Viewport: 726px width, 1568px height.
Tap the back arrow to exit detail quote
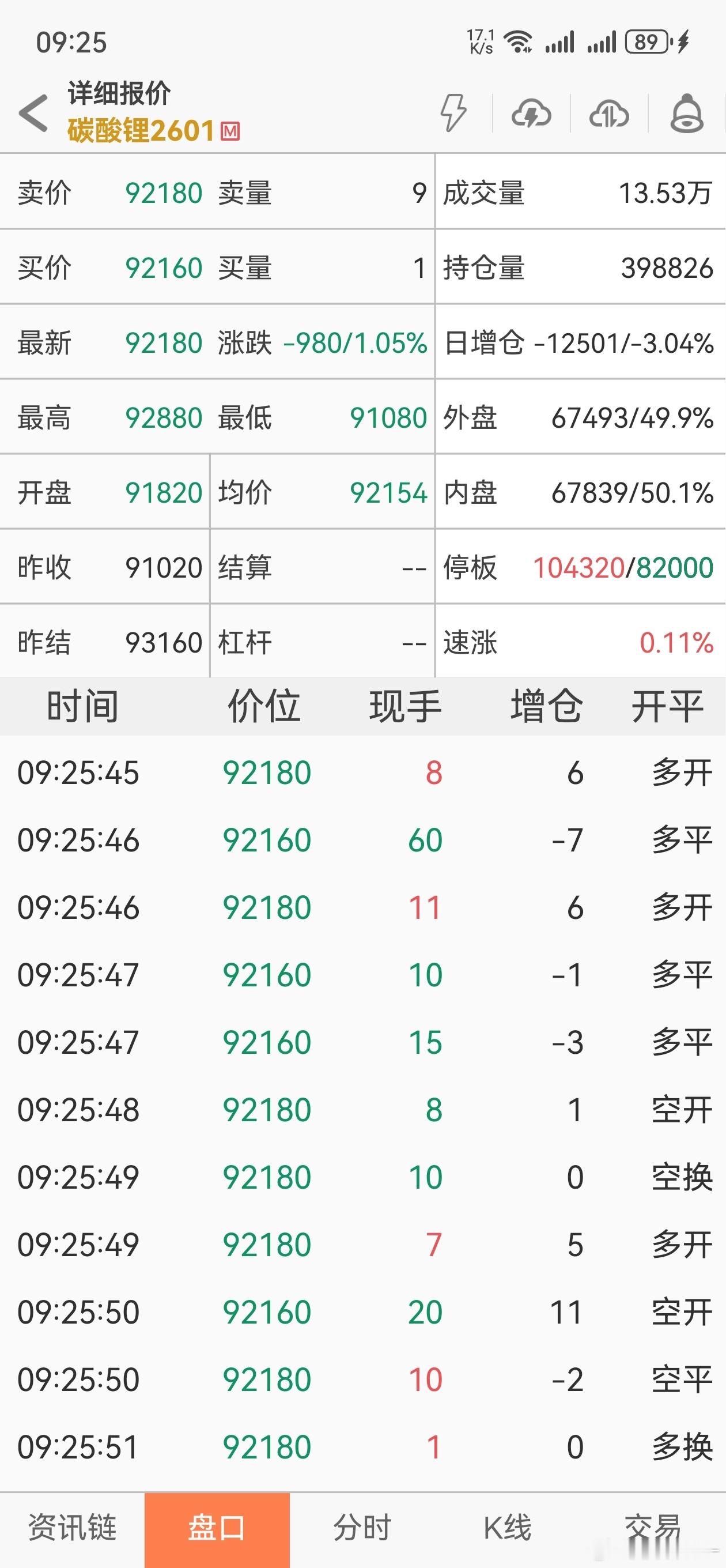33,115
